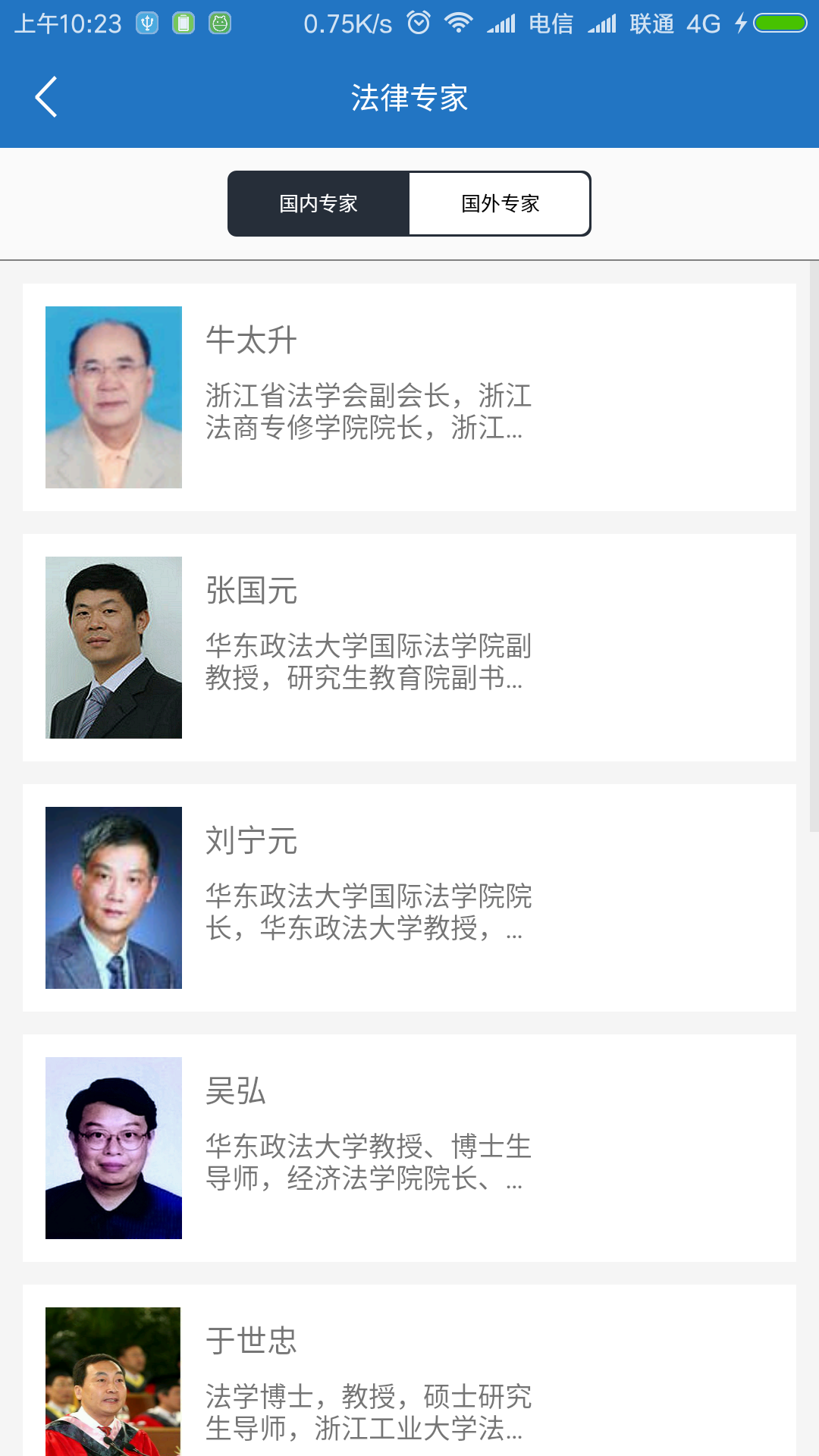The image size is (819, 1456).
Task: View details for 吴弘
Action: pyautogui.click(x=409, y=1148)
